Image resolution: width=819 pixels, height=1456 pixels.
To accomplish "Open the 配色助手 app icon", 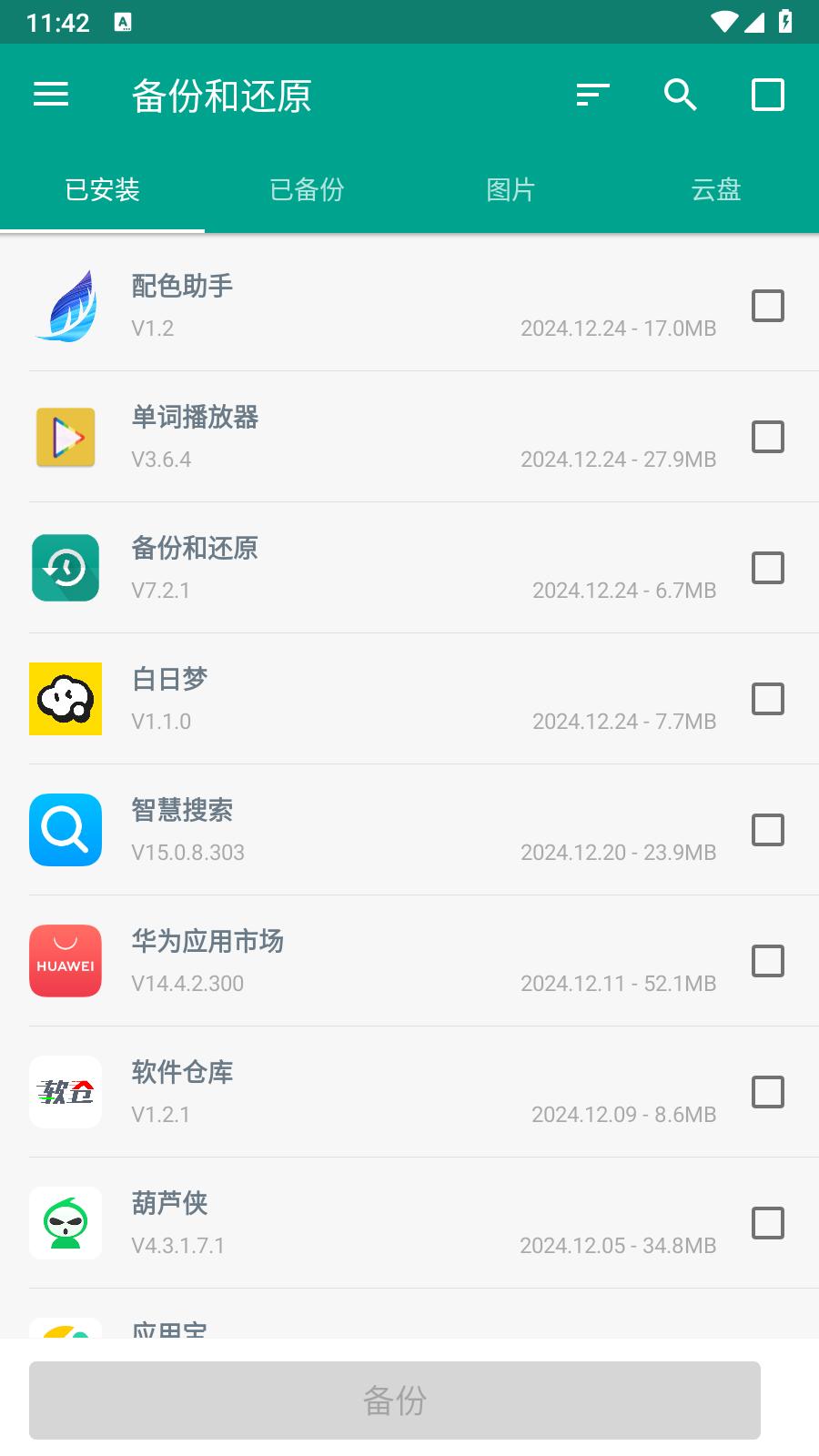I will pyautogui.click(x=65, y=306).
